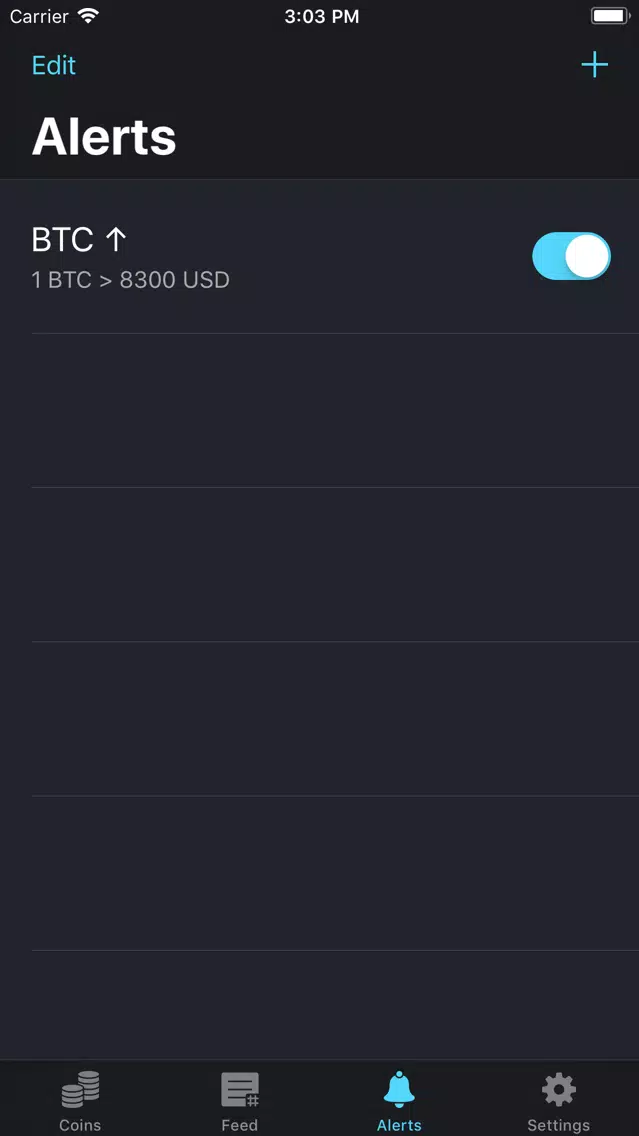Image resolution: width=639 pixels, height=1136 pixels.
Task: Select the Alerts tab
Action: click(399, 1101)
